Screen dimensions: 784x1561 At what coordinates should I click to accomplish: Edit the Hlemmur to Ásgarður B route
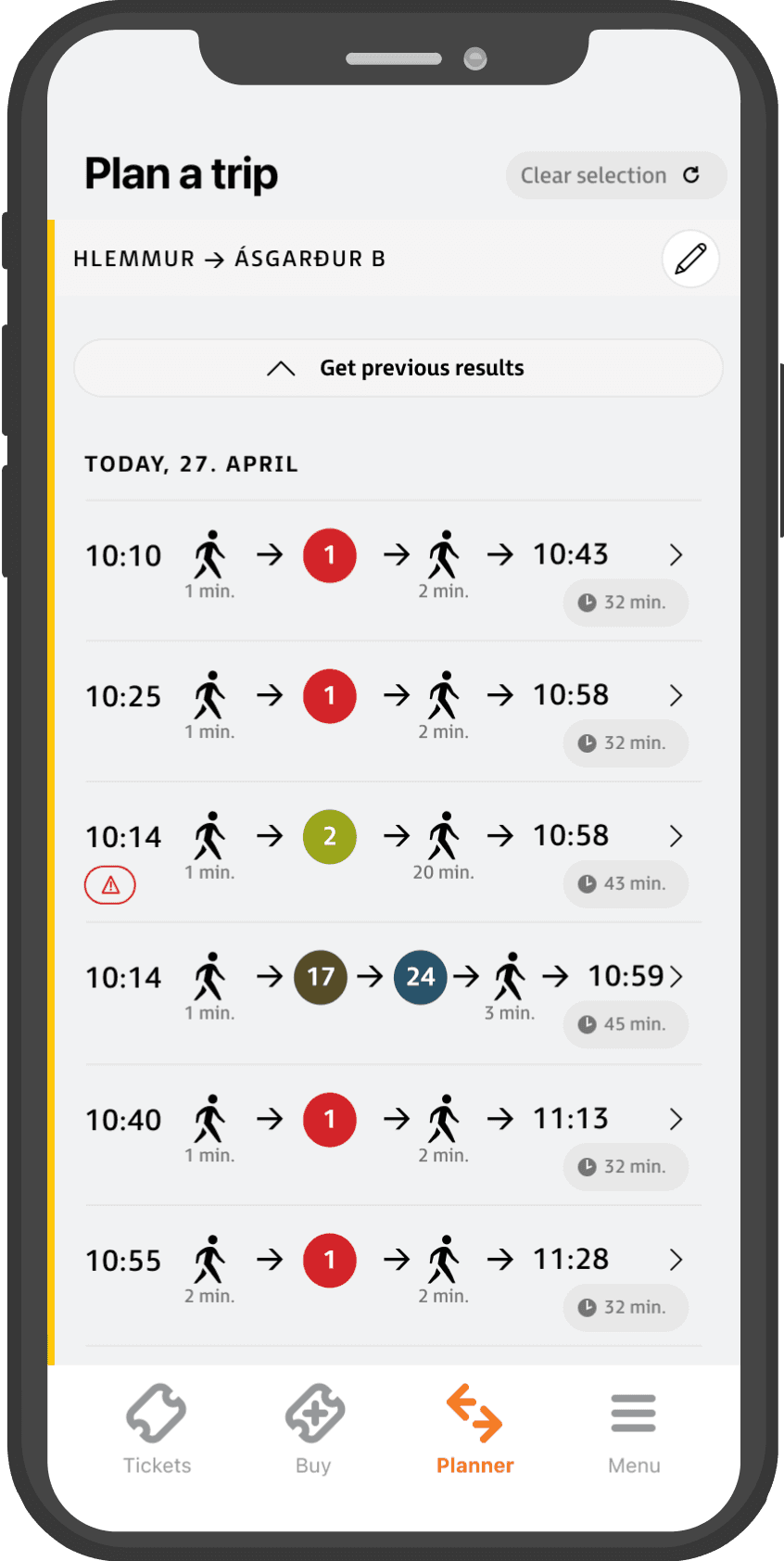(690, 259)
